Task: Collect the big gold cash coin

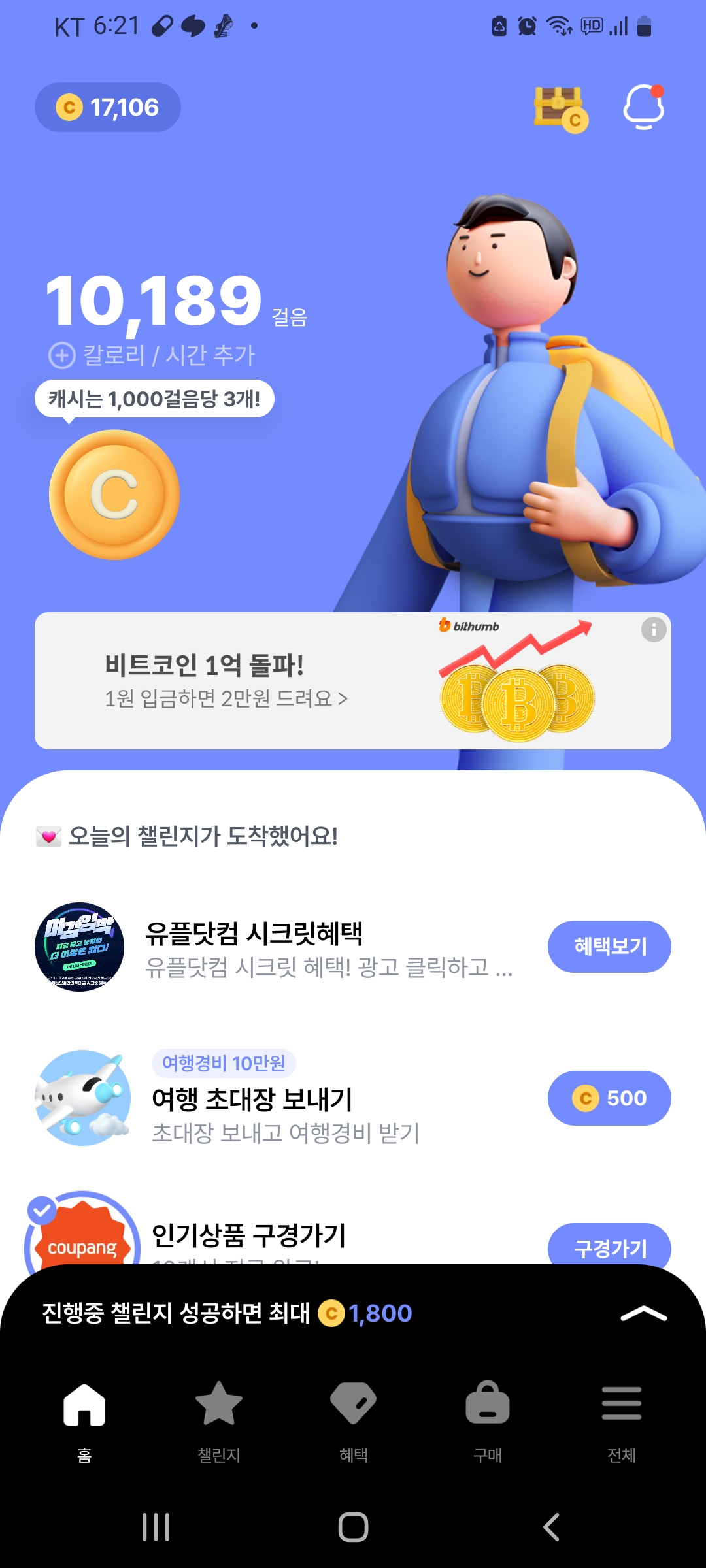Action: 114,495
